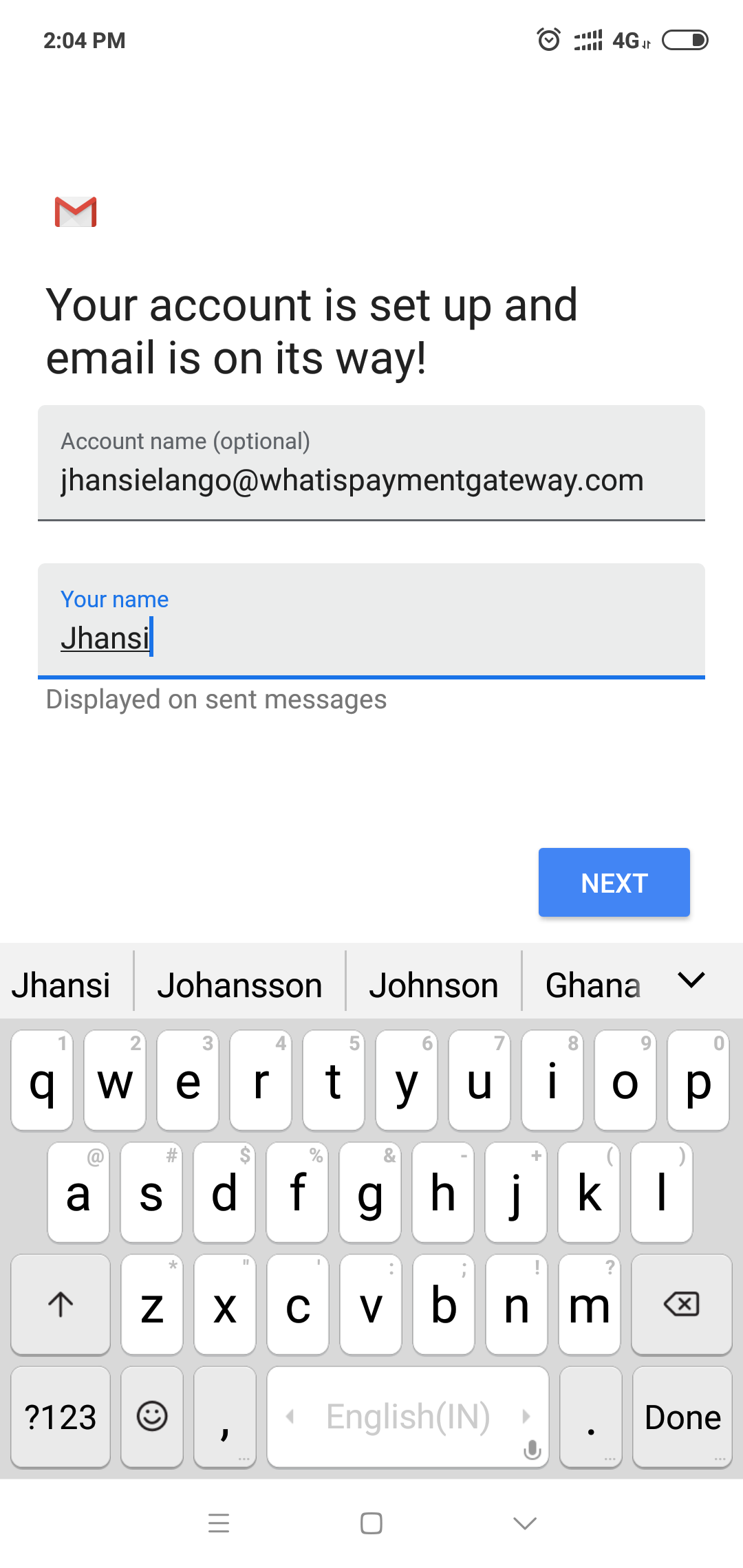This screenshot has height=1568, width=743.
Task: Pick the Ghana suggestion
Action: [593, 985]
